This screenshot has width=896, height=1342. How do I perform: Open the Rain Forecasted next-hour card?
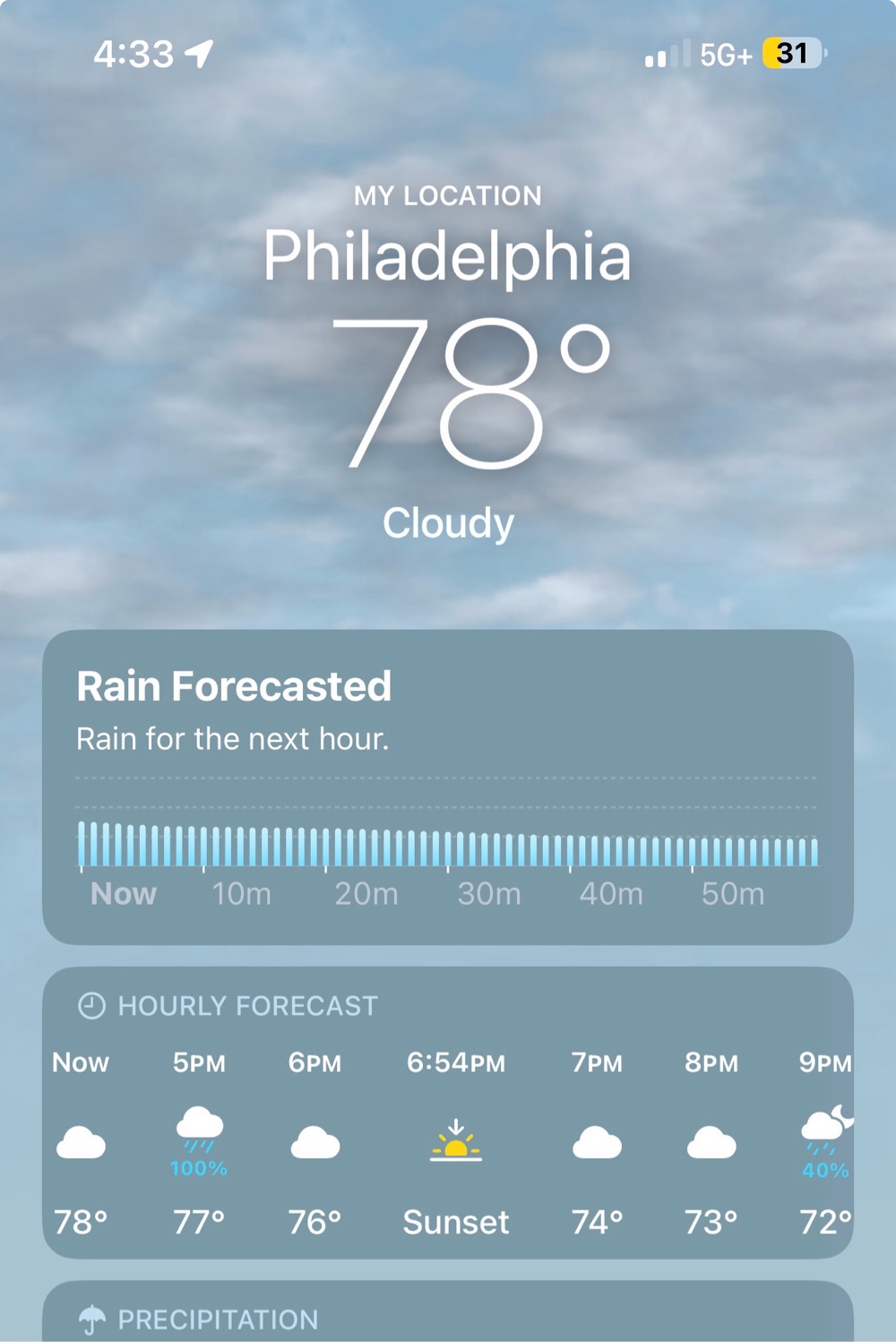(448, 787)
